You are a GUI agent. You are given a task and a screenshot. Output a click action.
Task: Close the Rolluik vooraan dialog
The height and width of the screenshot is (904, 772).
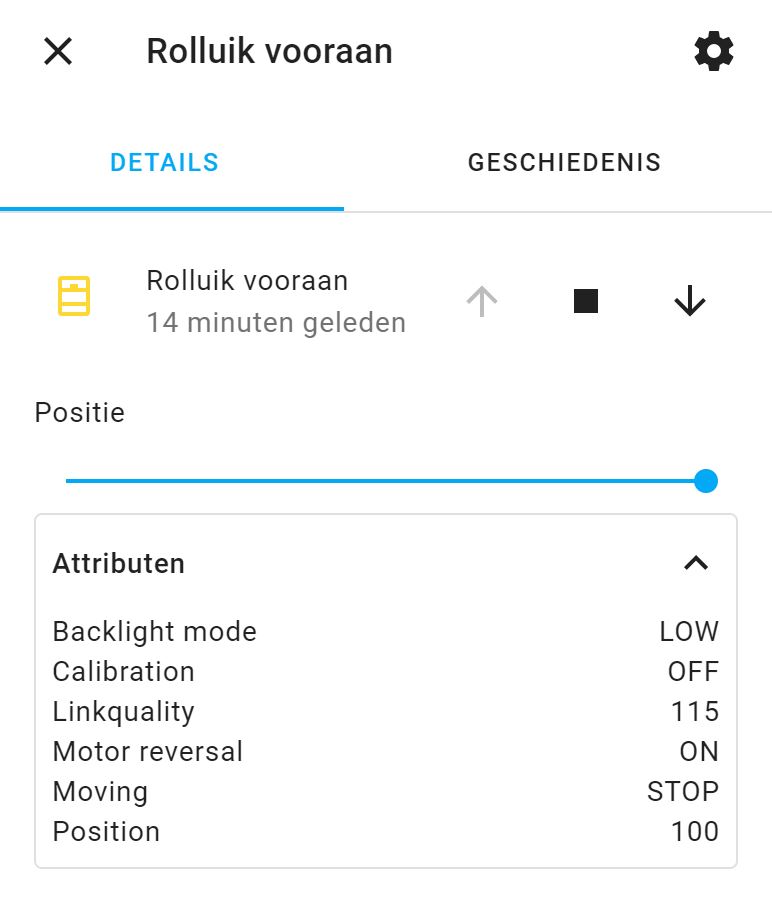(57, 51)
